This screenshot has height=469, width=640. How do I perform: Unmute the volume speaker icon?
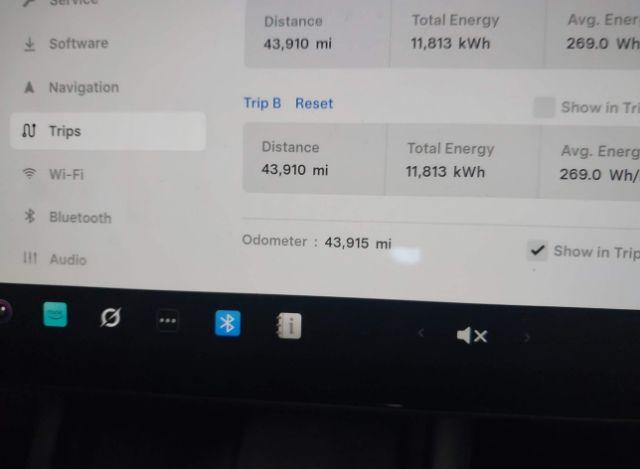click(x=471, y=336)
